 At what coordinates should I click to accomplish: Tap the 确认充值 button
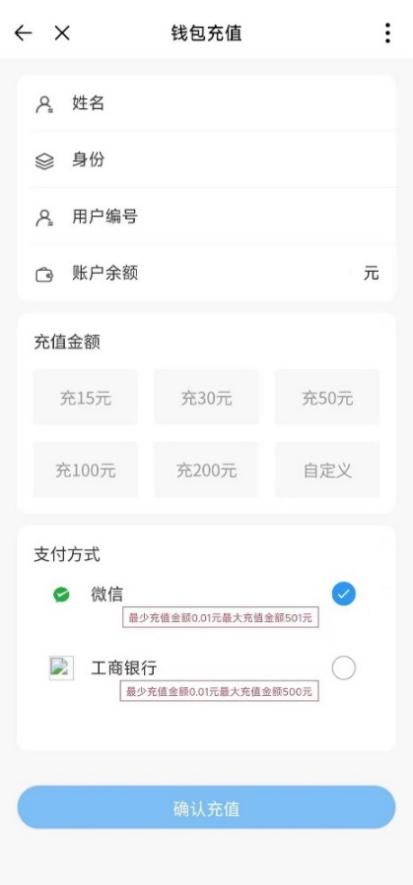click(x=206, y=808)
